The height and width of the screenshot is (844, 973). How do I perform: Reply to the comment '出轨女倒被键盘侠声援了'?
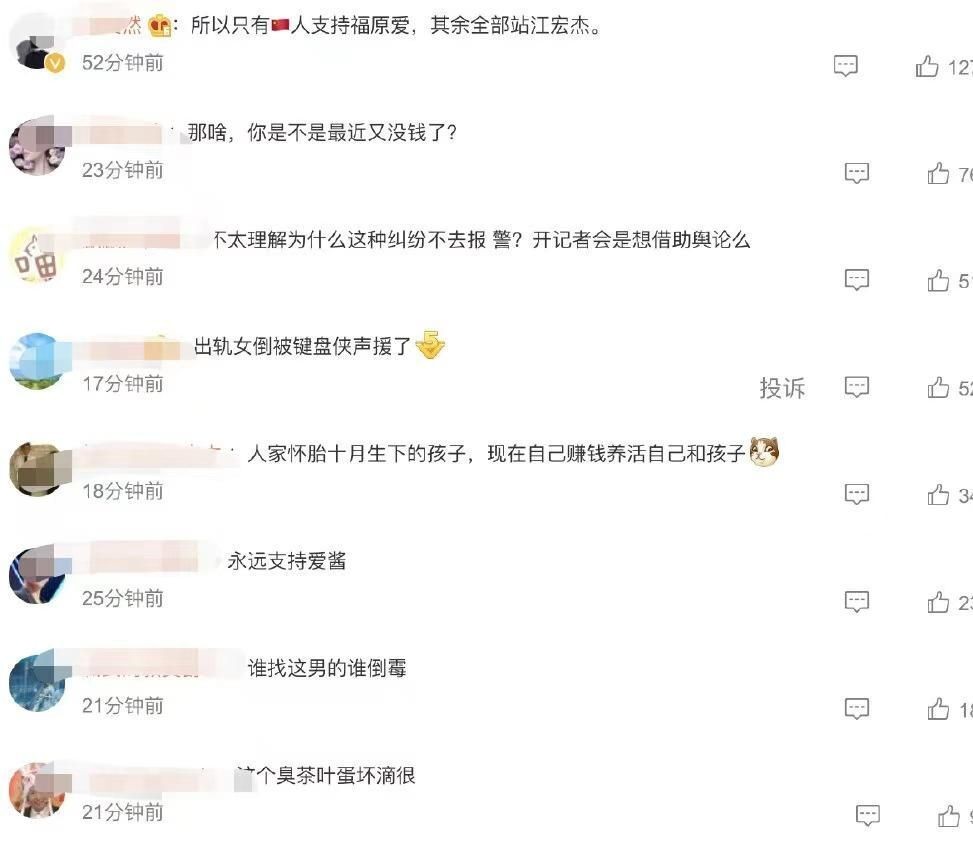click(x=857, y=387)
